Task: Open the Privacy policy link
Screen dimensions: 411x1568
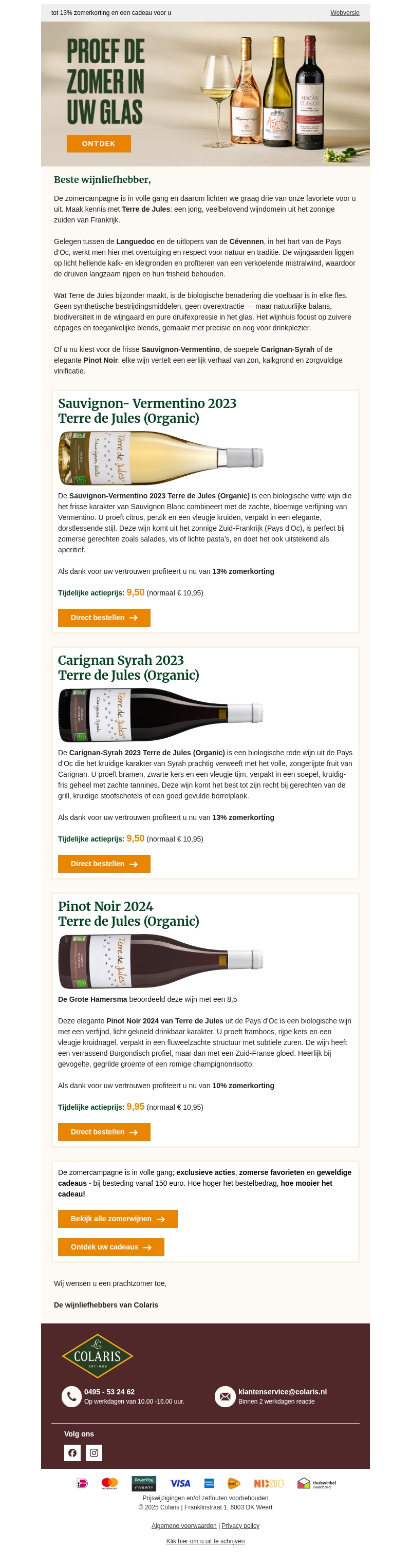Action: [x=240, y=1525]
